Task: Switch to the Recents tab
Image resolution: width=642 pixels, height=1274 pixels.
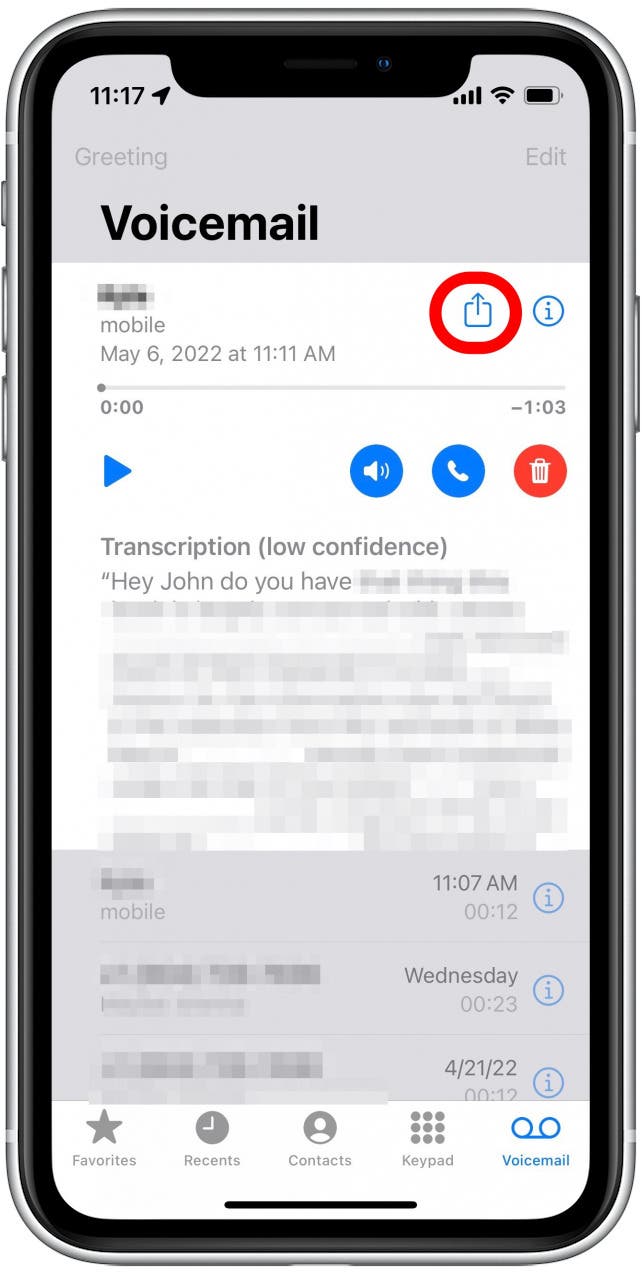Action: coord(212,1139)
